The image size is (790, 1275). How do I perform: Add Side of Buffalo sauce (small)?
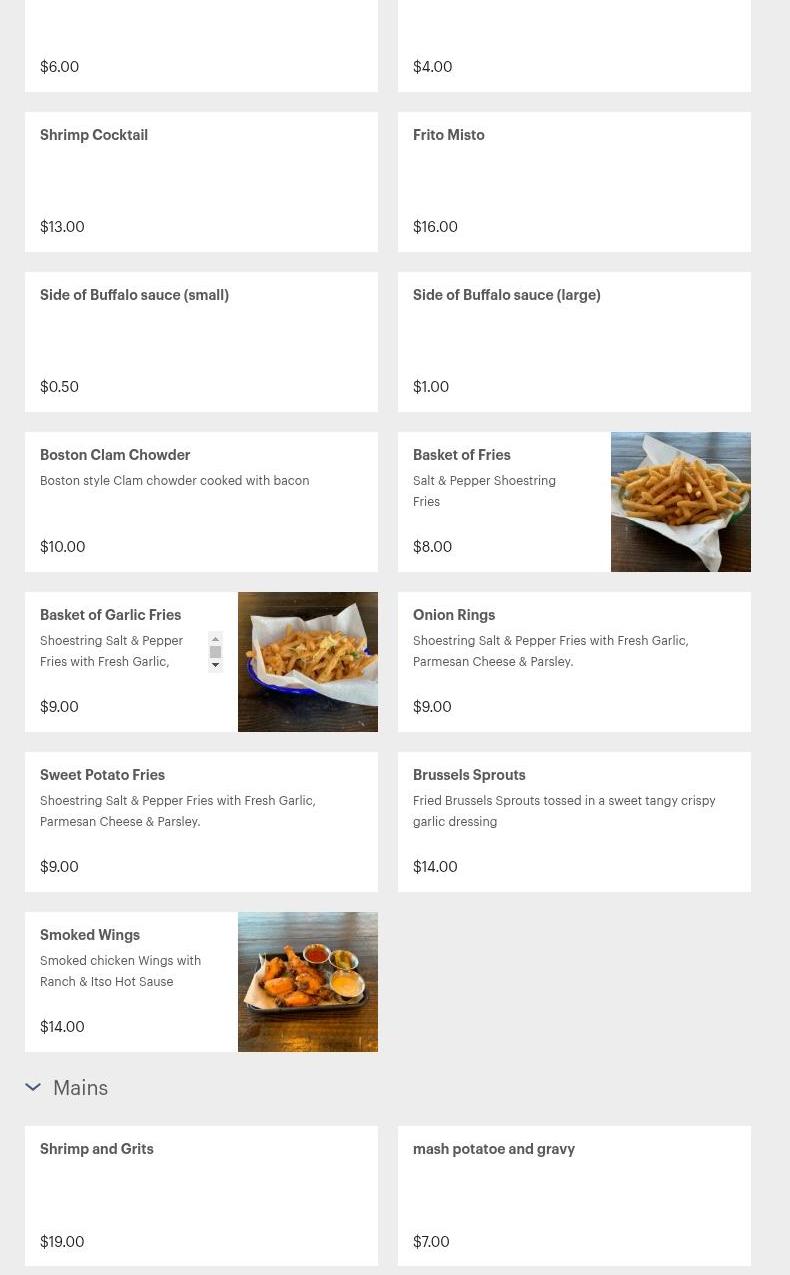click(201, 341)
